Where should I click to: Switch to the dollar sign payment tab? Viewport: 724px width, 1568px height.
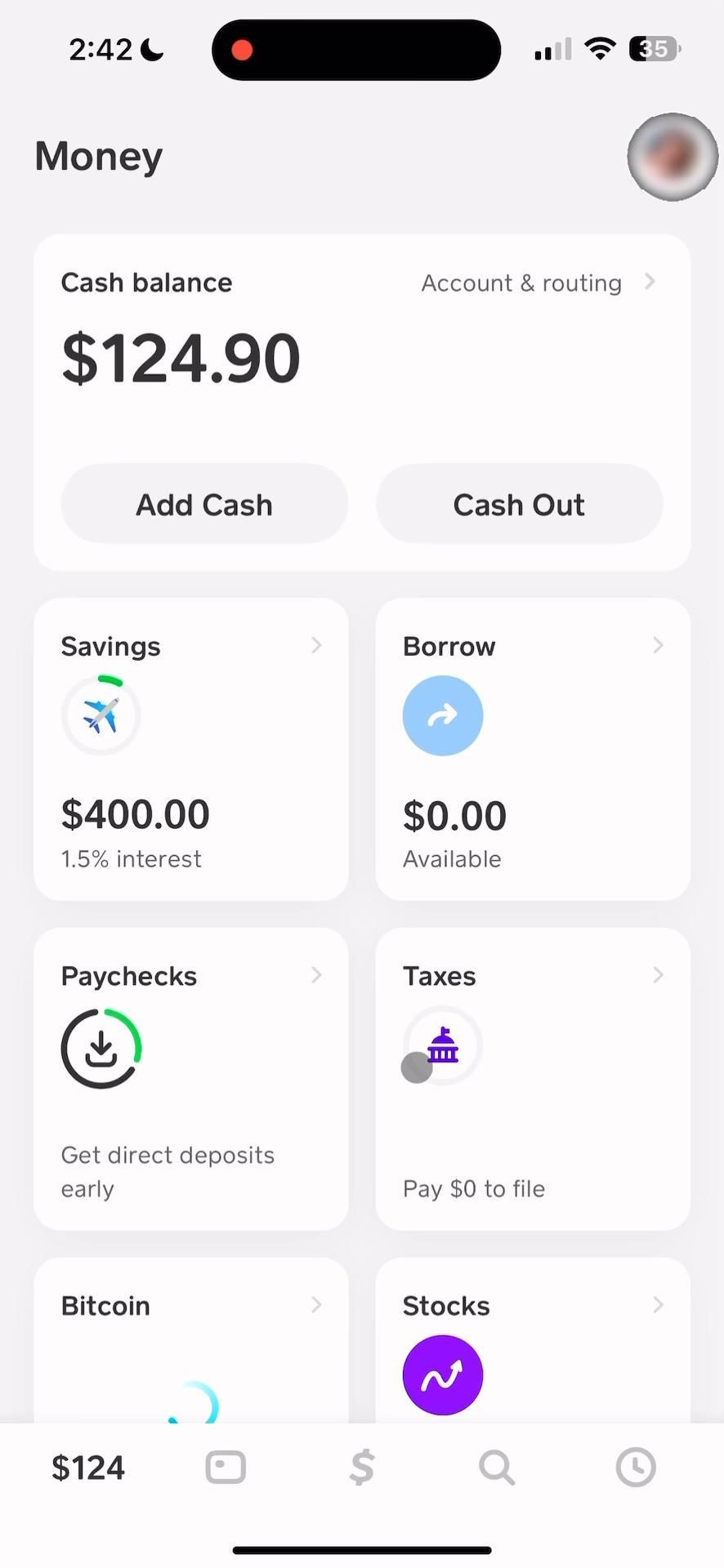click(361, 1468)
